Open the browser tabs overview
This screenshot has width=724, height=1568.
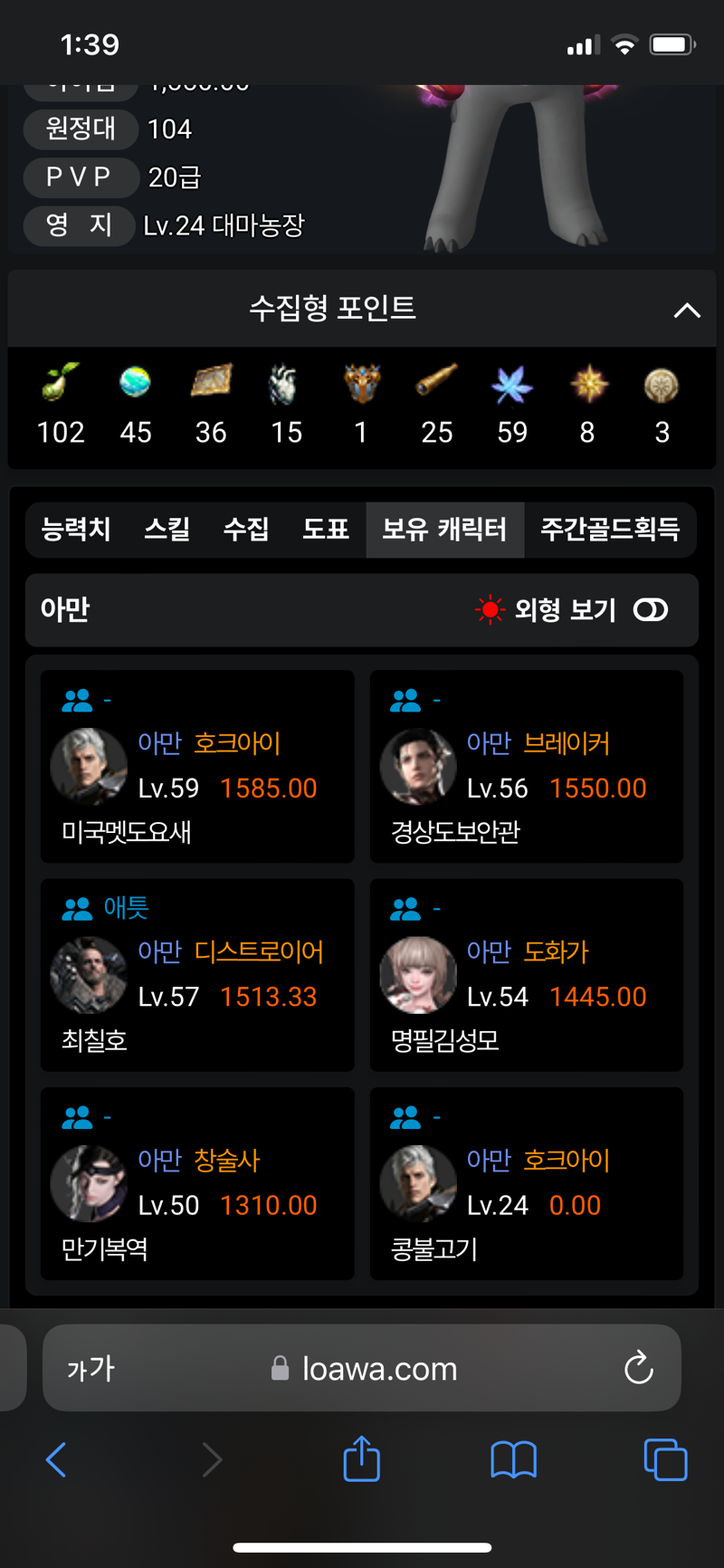coord(665,1459)
